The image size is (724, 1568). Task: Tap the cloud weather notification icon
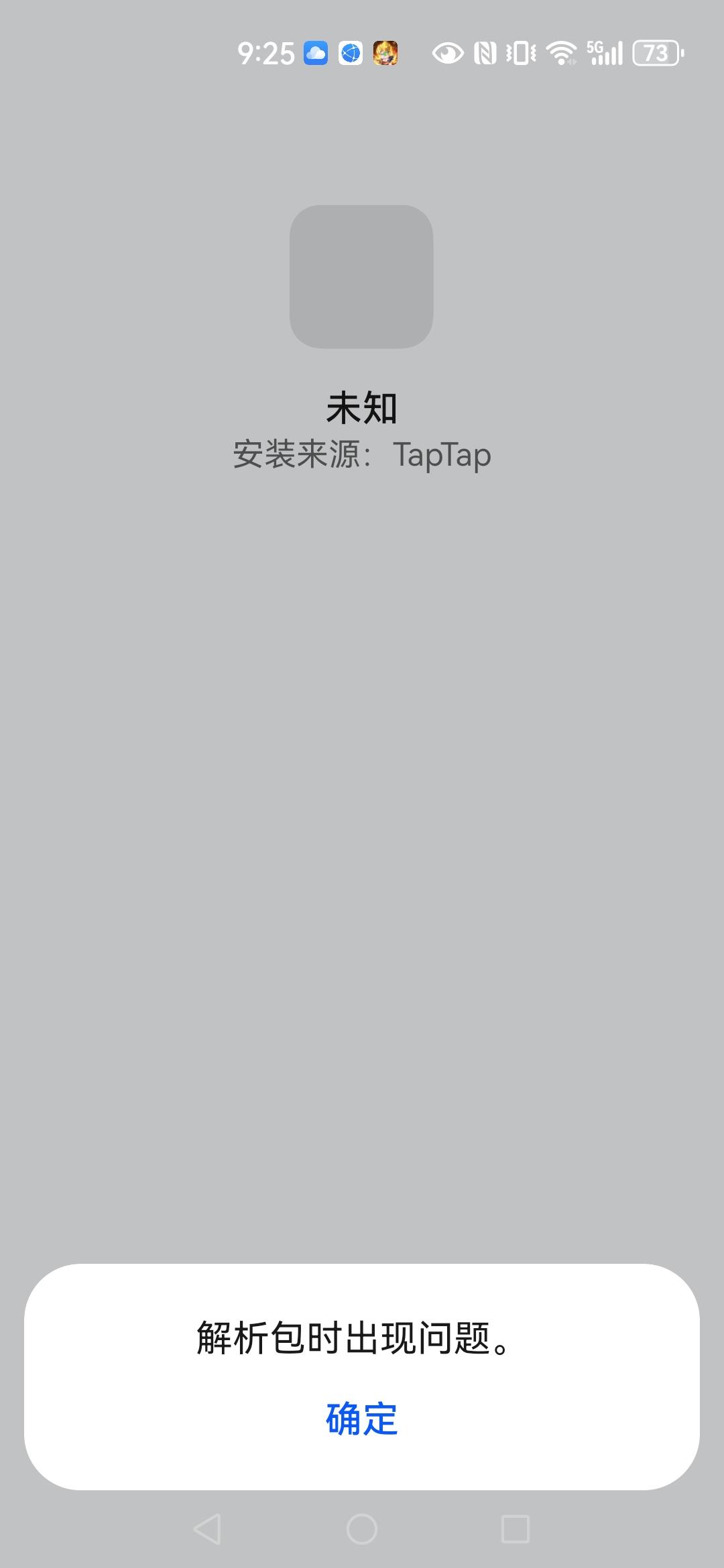tap(315, 52)
